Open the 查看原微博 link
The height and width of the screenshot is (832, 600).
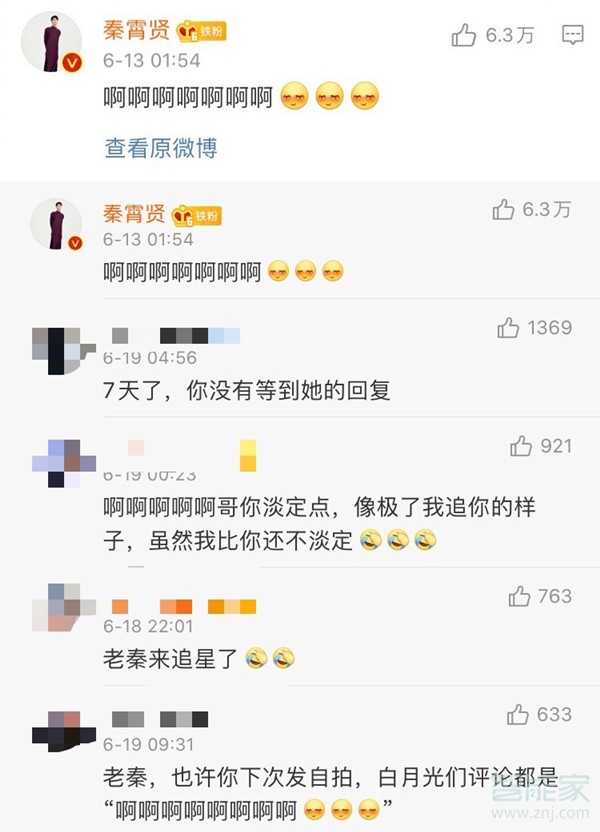tap(160, 148)
